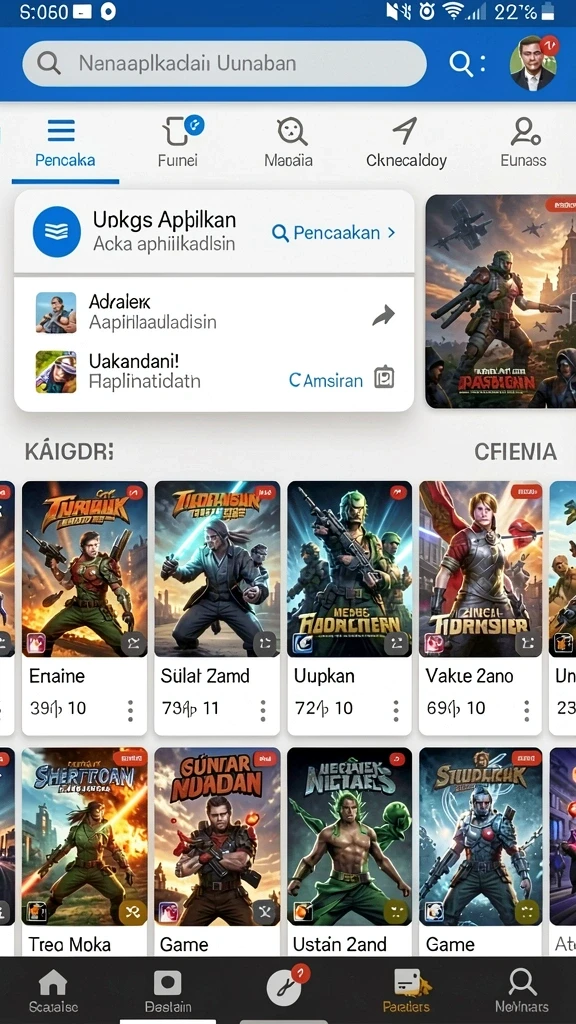This screenshot has width=576, height=1024.
Task: Go to the Eunass tab
Action: [524, 142]
